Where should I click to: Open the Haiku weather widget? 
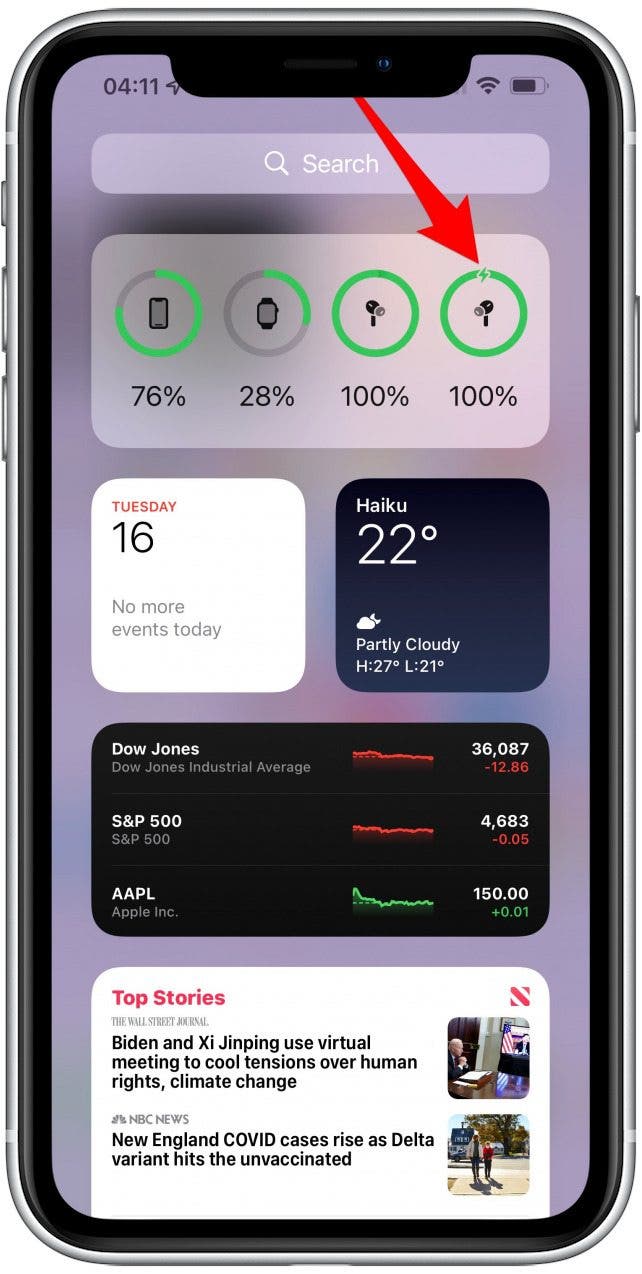click(x=442, y=585)
